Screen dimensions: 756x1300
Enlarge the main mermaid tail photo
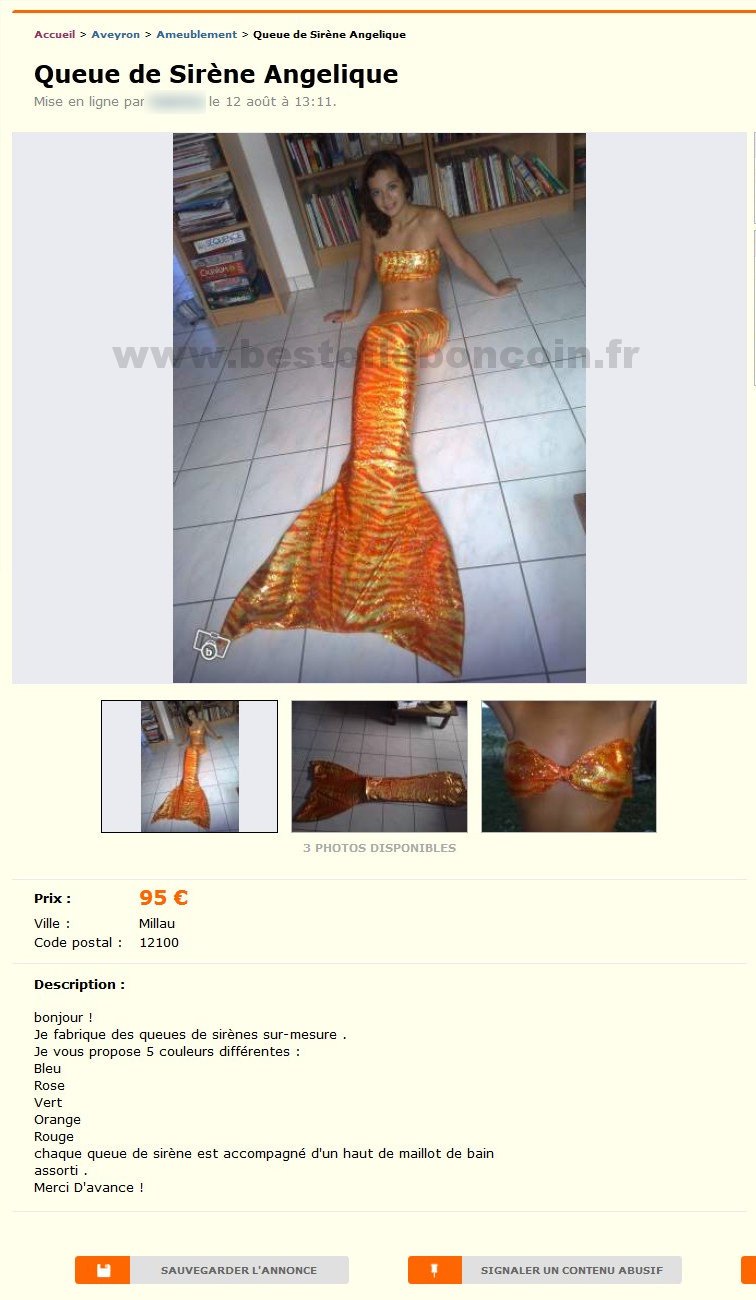pos(379,408)
